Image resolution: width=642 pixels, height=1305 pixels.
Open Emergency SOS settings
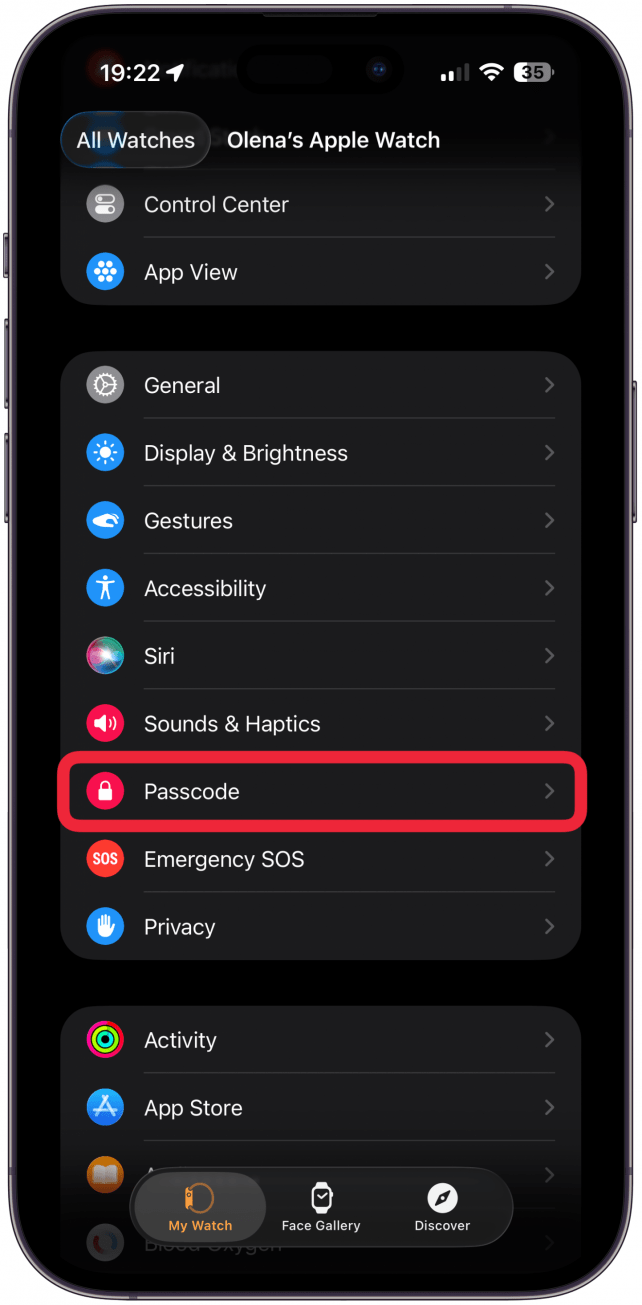point(320,859)
